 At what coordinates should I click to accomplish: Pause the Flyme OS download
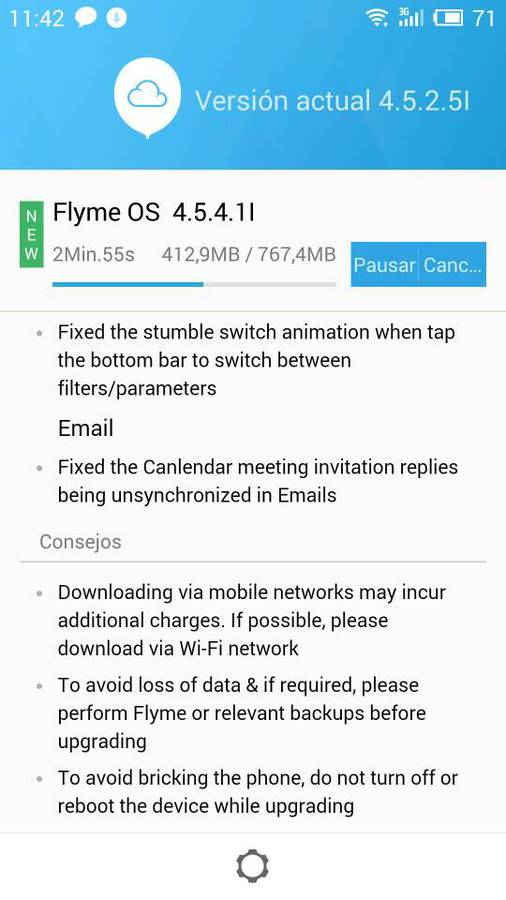384,265
